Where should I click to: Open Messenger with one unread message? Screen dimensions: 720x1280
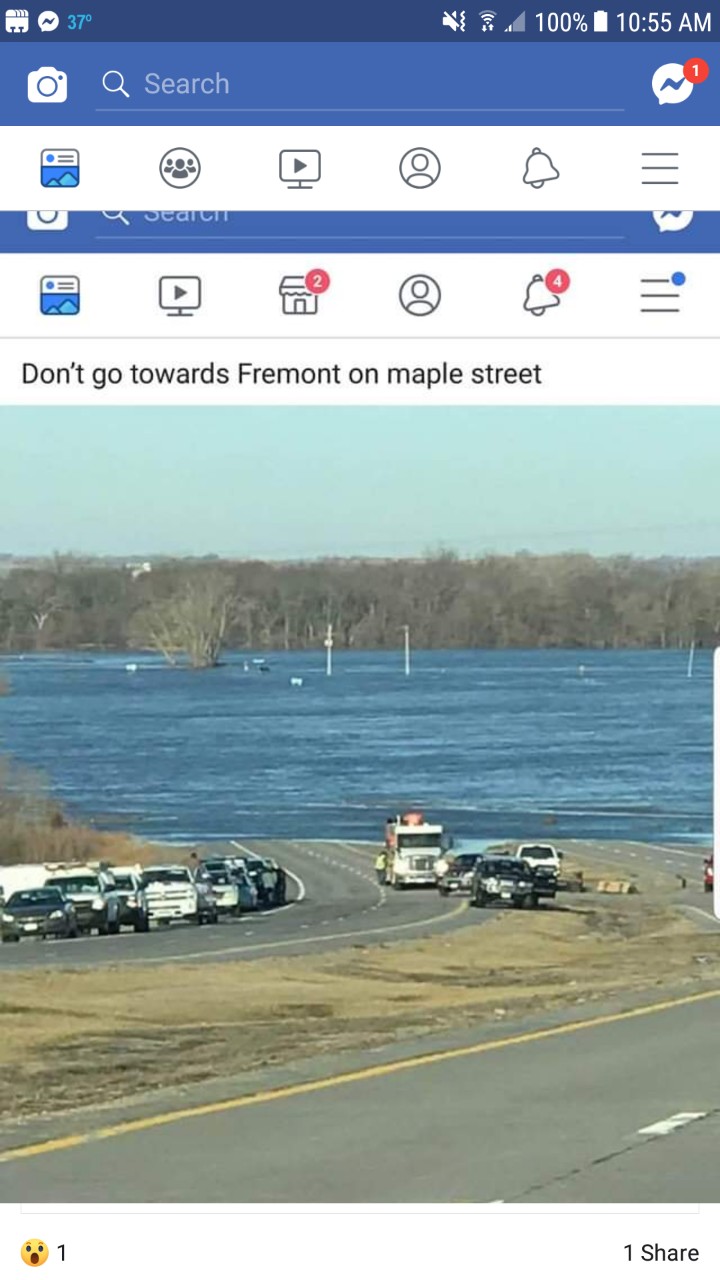point(674,84)
